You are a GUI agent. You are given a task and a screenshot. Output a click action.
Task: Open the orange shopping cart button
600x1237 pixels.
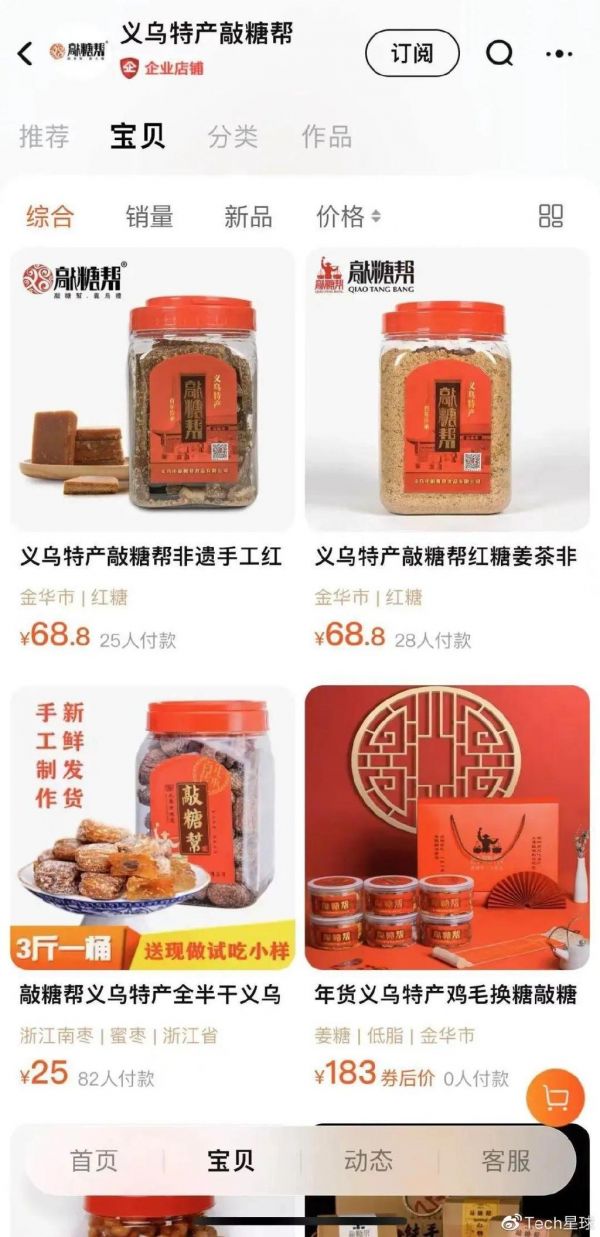tap(555, 1098)
